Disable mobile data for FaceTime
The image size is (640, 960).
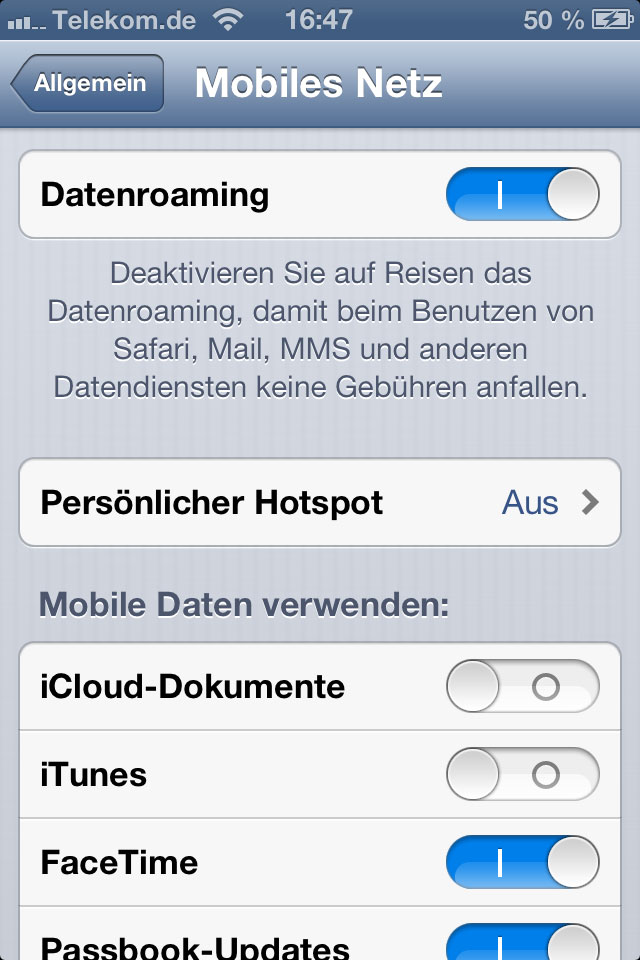(522, 863)
